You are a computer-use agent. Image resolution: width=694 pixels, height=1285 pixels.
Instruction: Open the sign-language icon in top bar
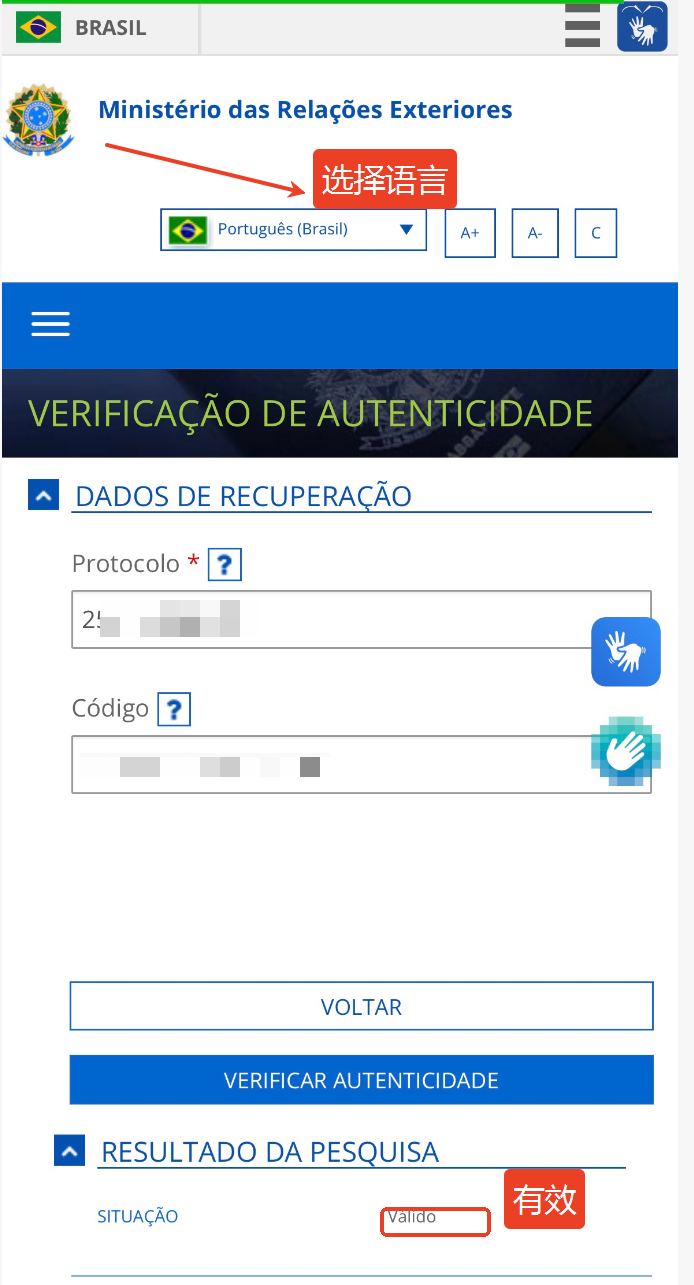click(x=641, y=27)
